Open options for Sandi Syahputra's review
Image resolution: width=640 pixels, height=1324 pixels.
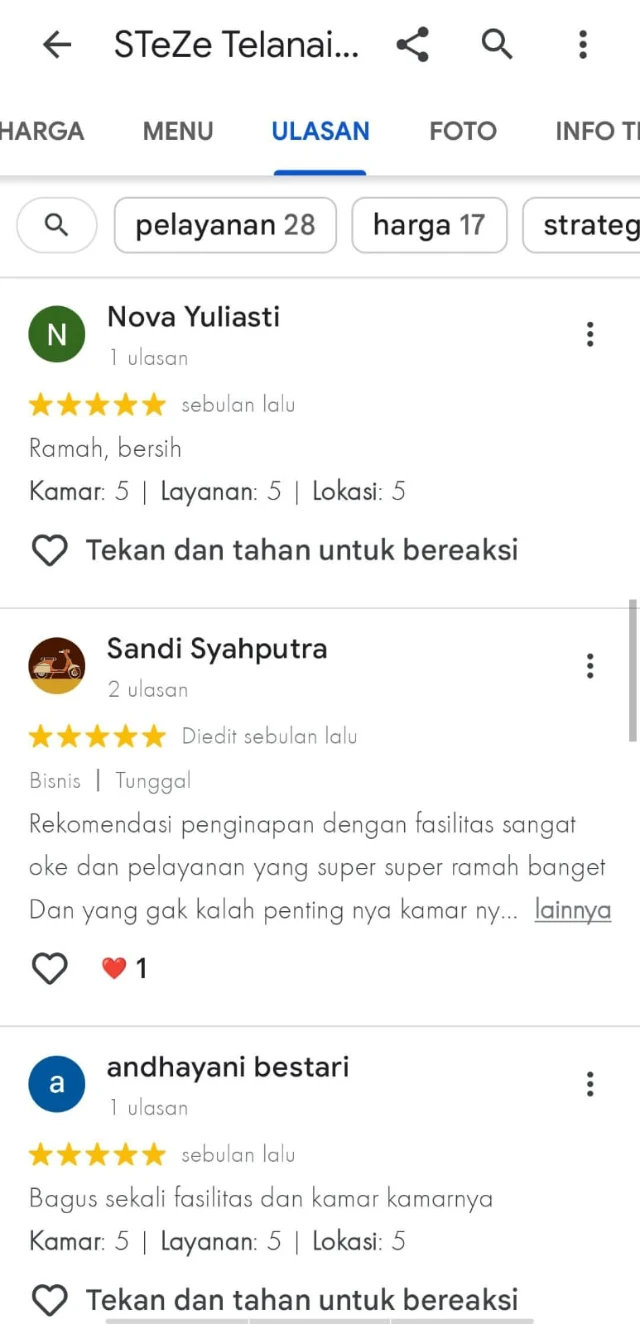[x=590, y=666]
